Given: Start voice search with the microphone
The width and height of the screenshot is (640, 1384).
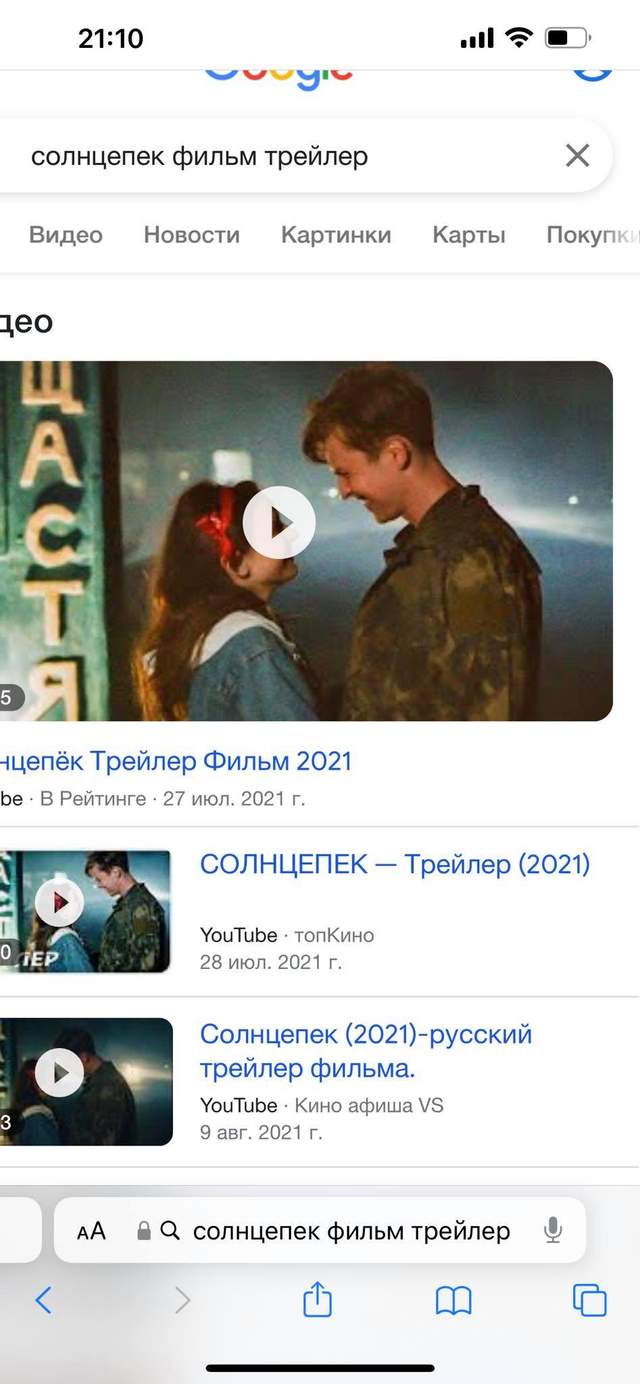Looking at the screenshot, I should click(x=552, y=1231).
